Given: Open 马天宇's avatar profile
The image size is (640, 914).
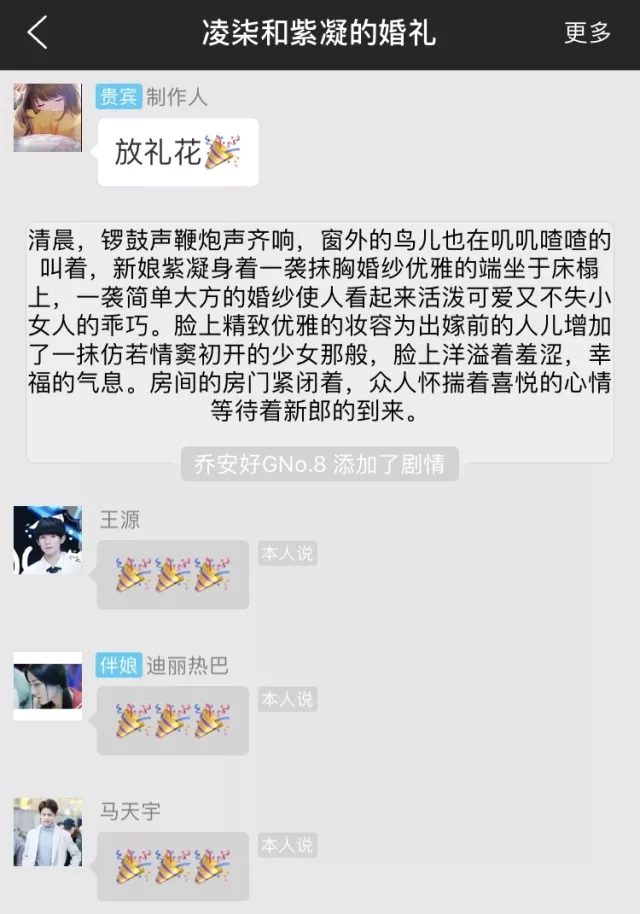Looking at the screenshot, I should click(47, 832).
